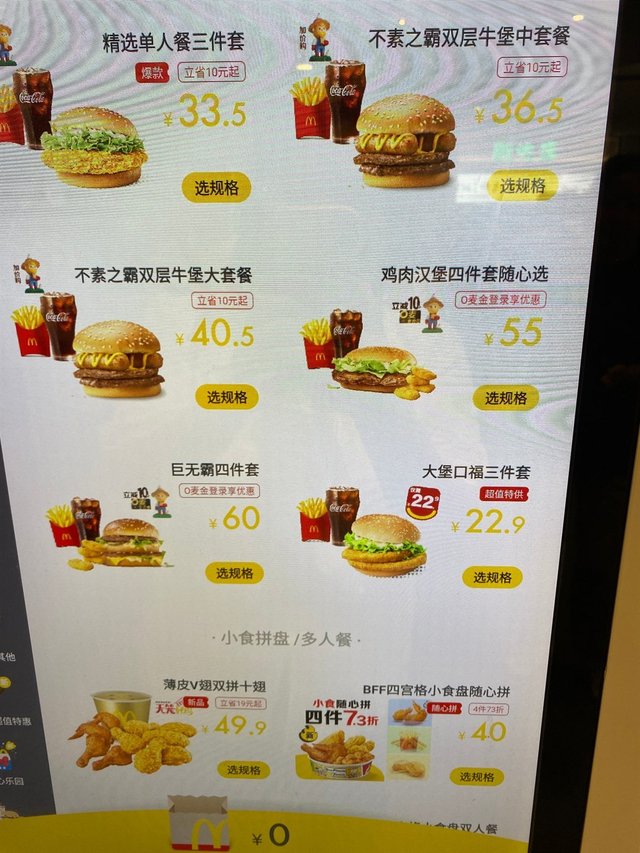Tap 选规格 for 巨无霸四件套
640x853 pixels.
coord(235,573)
